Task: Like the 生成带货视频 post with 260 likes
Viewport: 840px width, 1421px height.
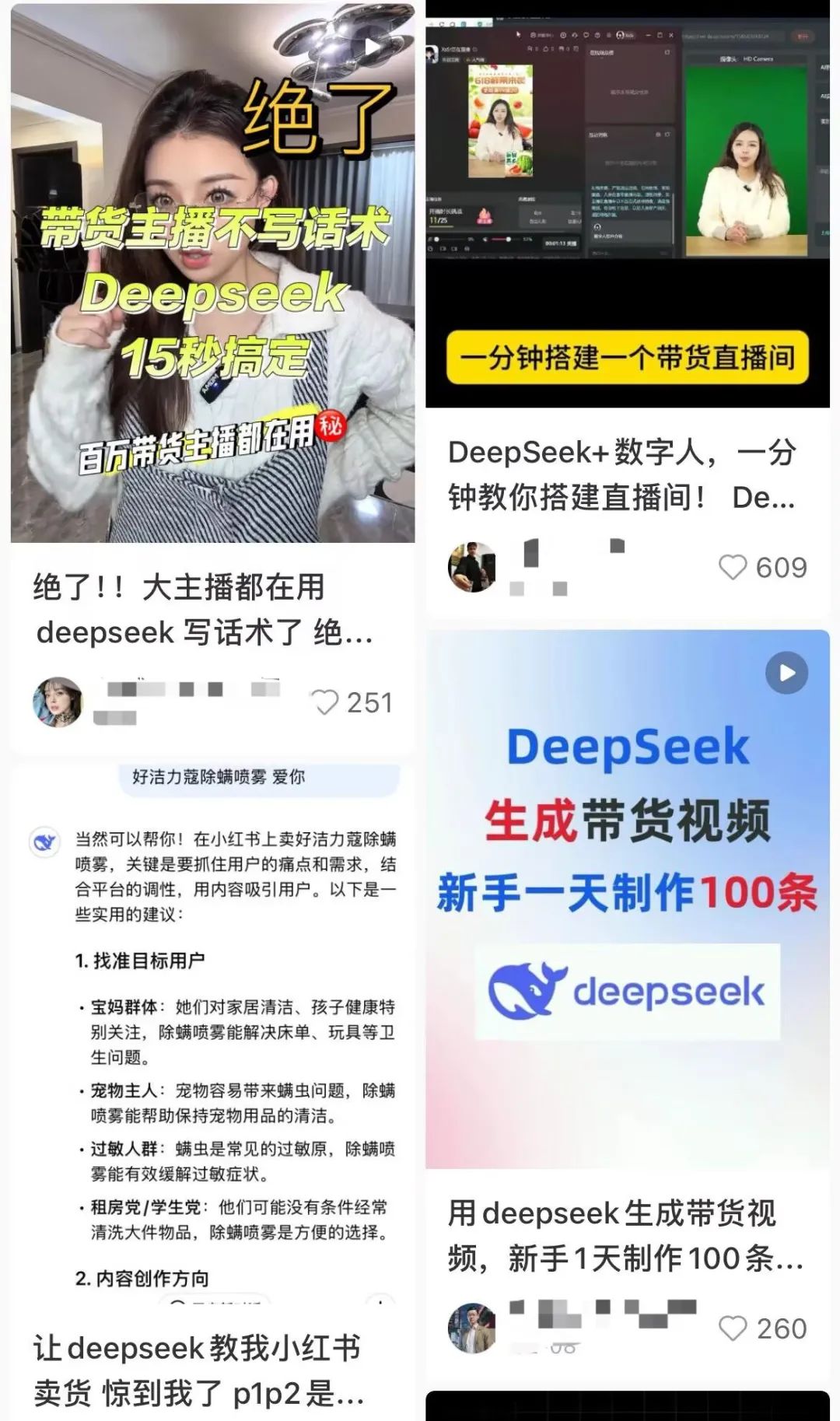Action: [x=732, y=1328]
